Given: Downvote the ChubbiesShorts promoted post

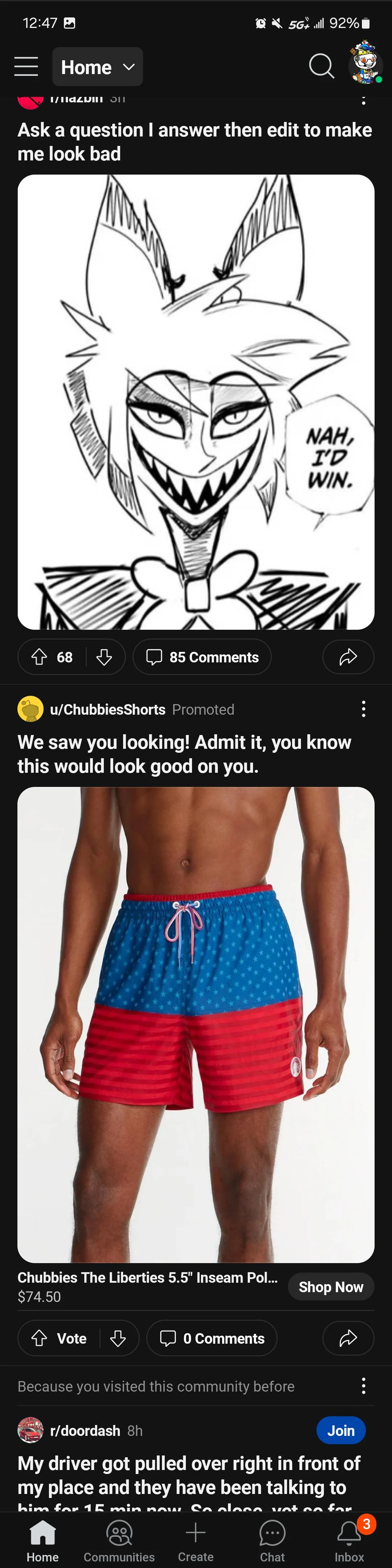Looking at the screenshot, I should [118, 1338].
